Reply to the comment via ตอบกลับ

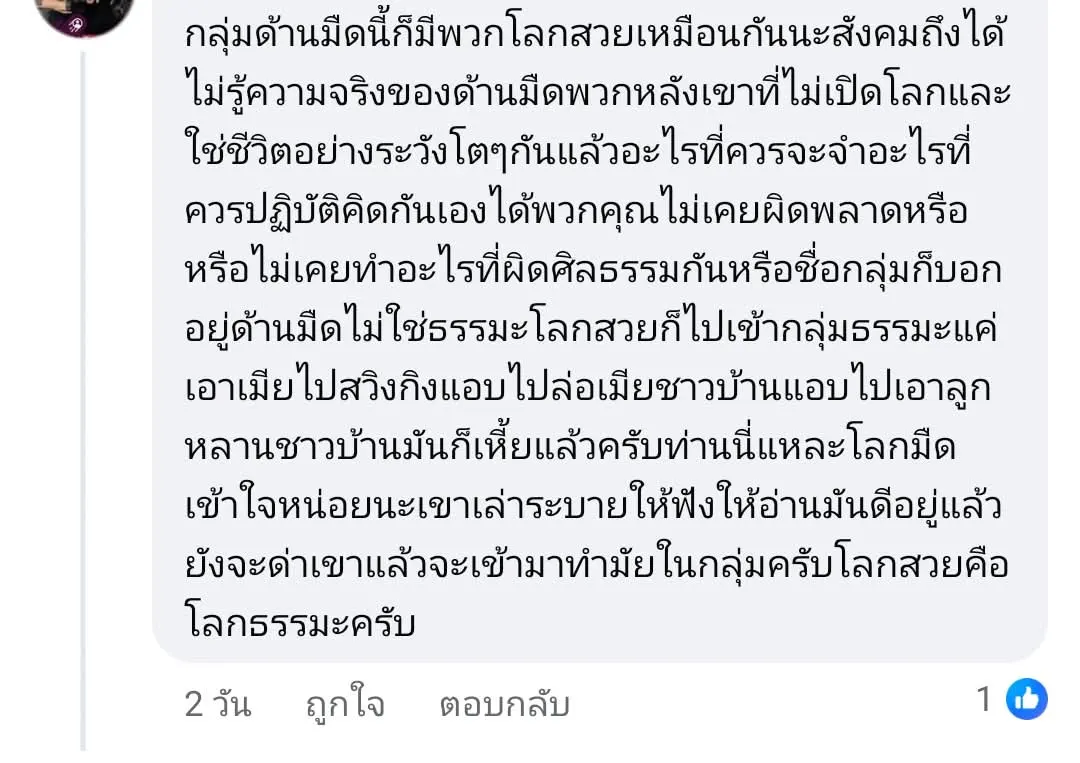click(504, 705)
